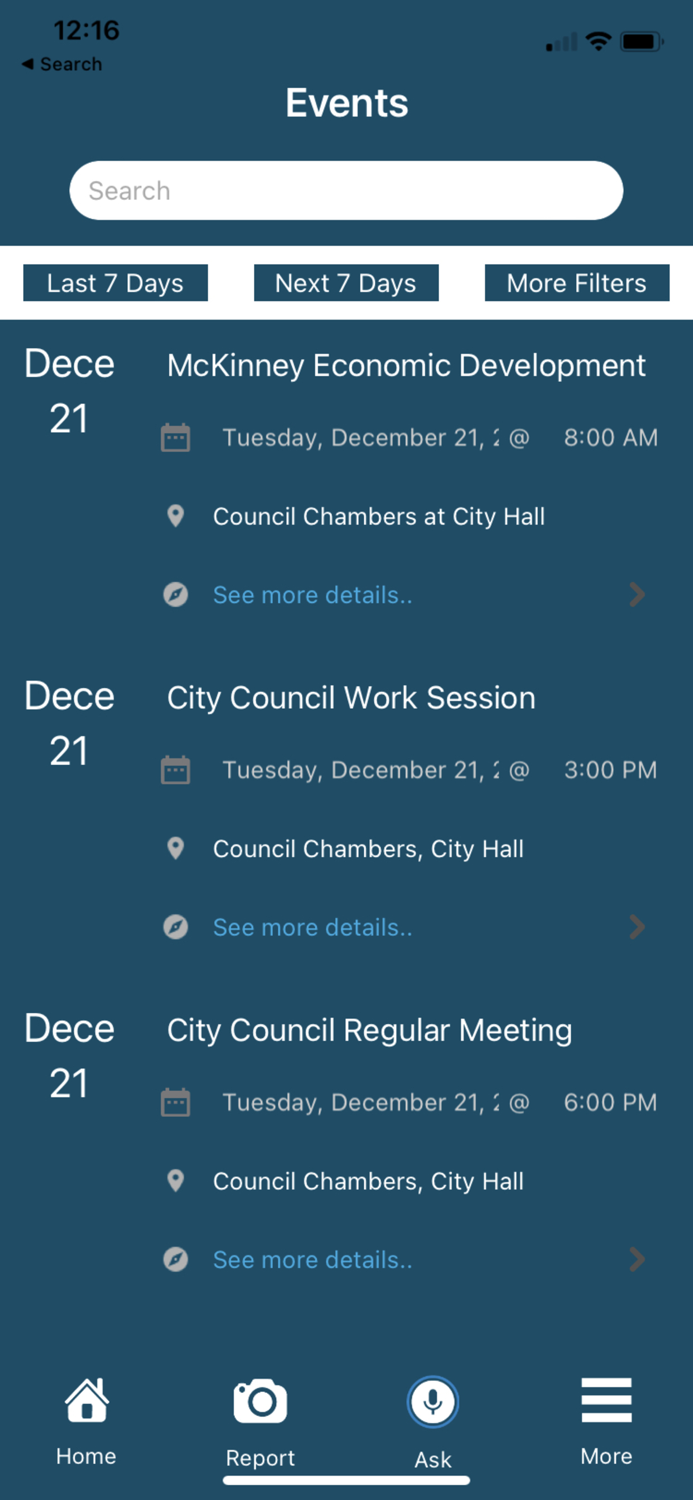The image size is (693, 1500).
Task: See more details for City Council Regular Meeting
Action: point(312,1260)
